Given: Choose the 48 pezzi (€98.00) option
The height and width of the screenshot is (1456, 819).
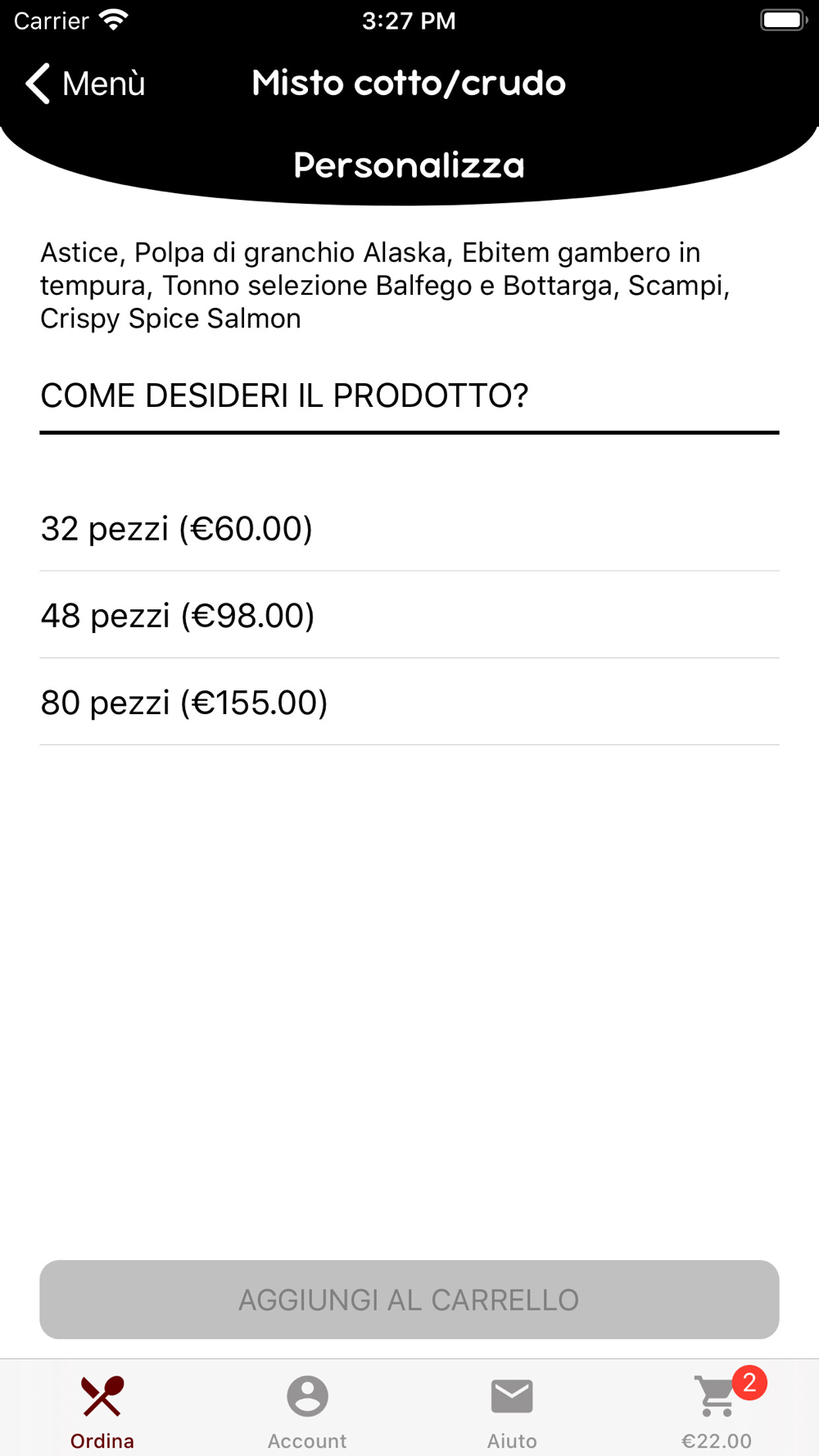Looking at the screenshot, I should pos(409,615).
